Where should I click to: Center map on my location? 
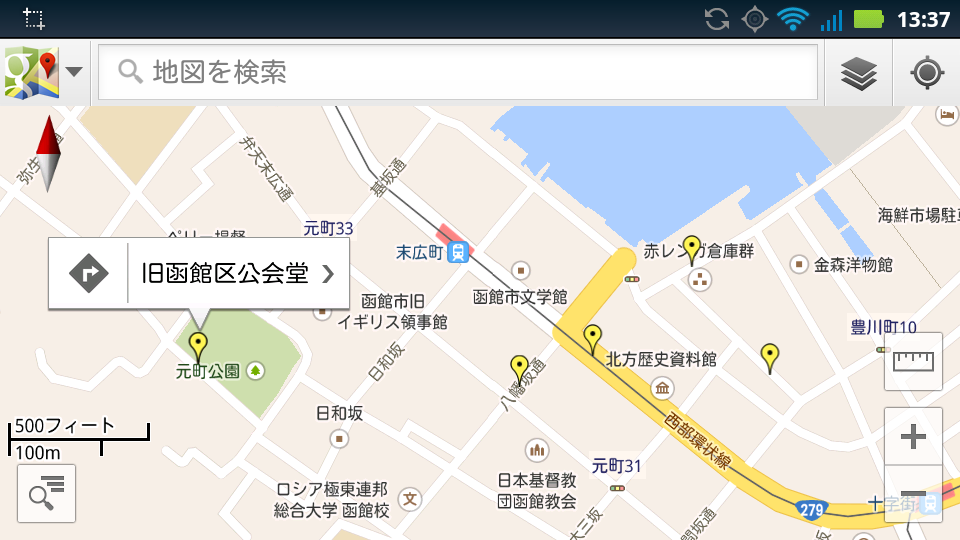(927, 73)
